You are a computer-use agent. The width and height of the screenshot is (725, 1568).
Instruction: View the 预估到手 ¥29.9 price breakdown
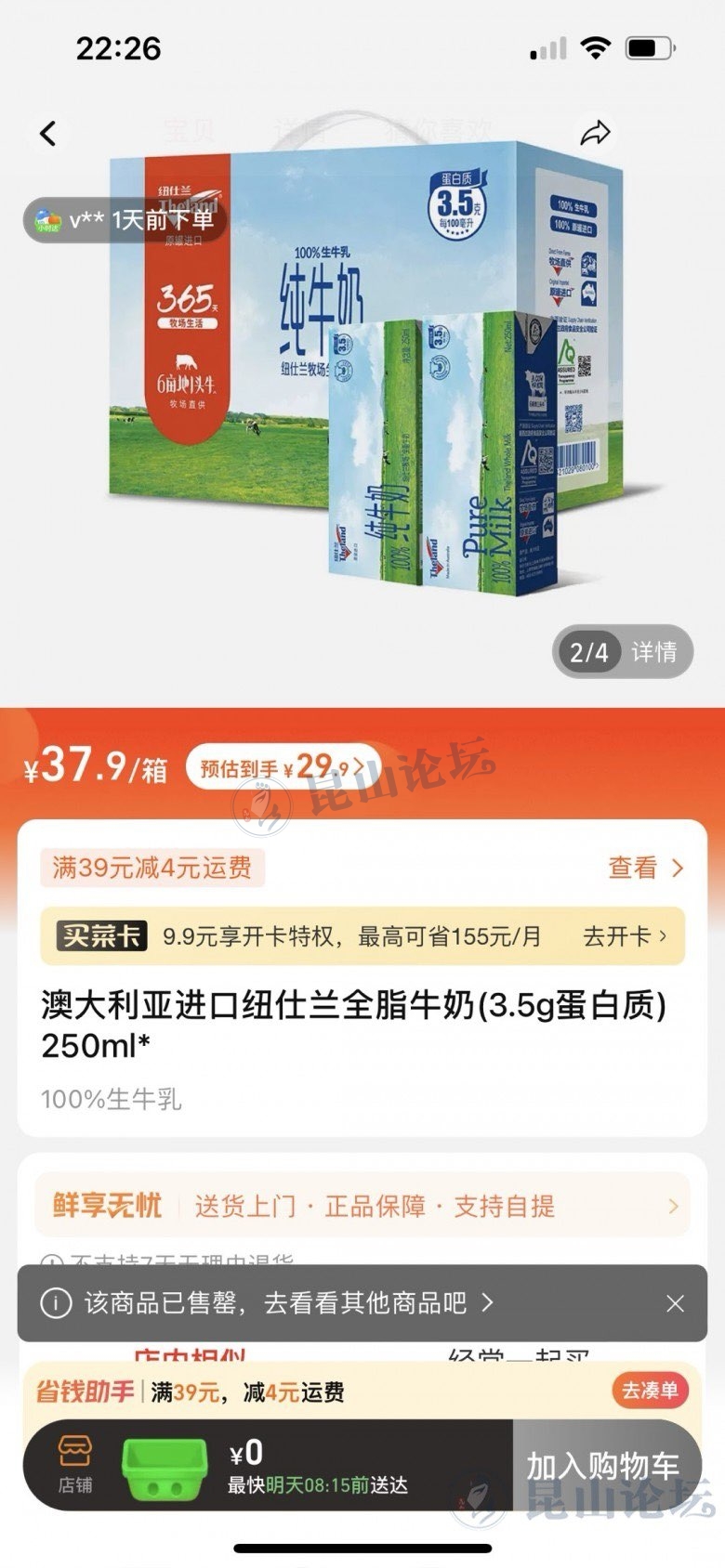[x=283, y=767]
